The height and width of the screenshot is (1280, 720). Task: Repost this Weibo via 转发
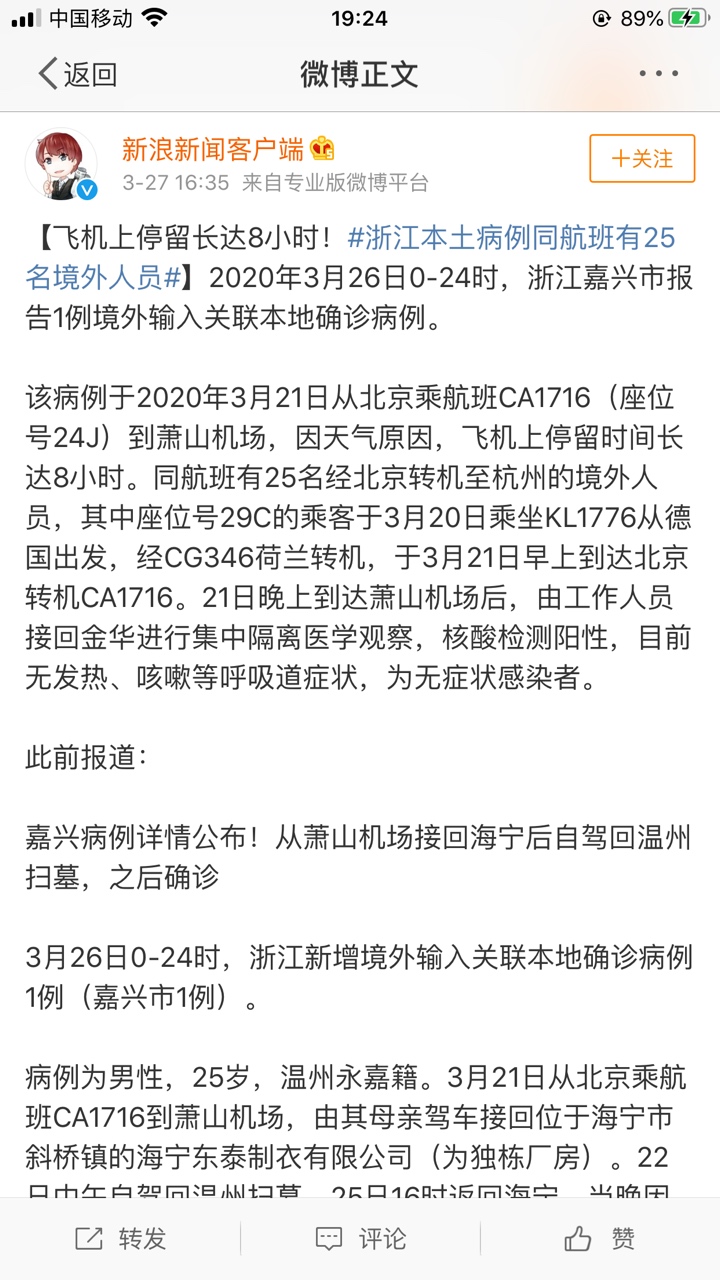coord(120,1239)
